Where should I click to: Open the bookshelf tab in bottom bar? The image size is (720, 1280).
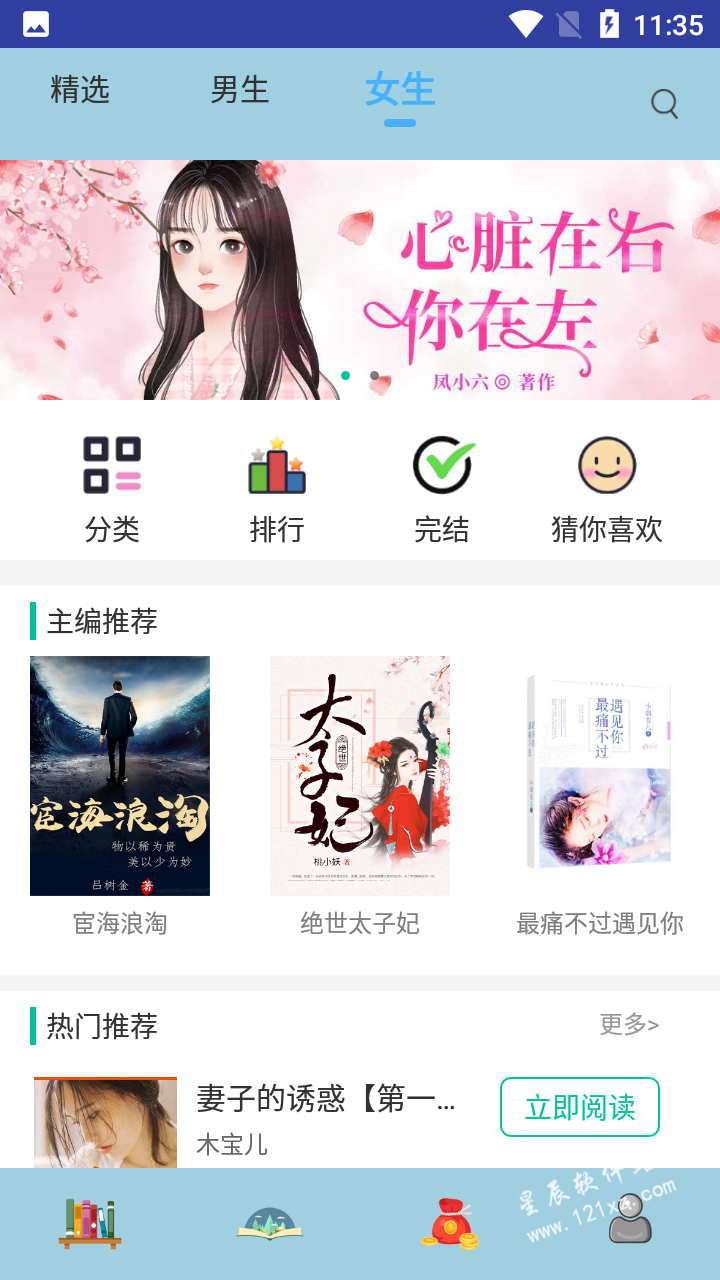tap(90, 1223)
